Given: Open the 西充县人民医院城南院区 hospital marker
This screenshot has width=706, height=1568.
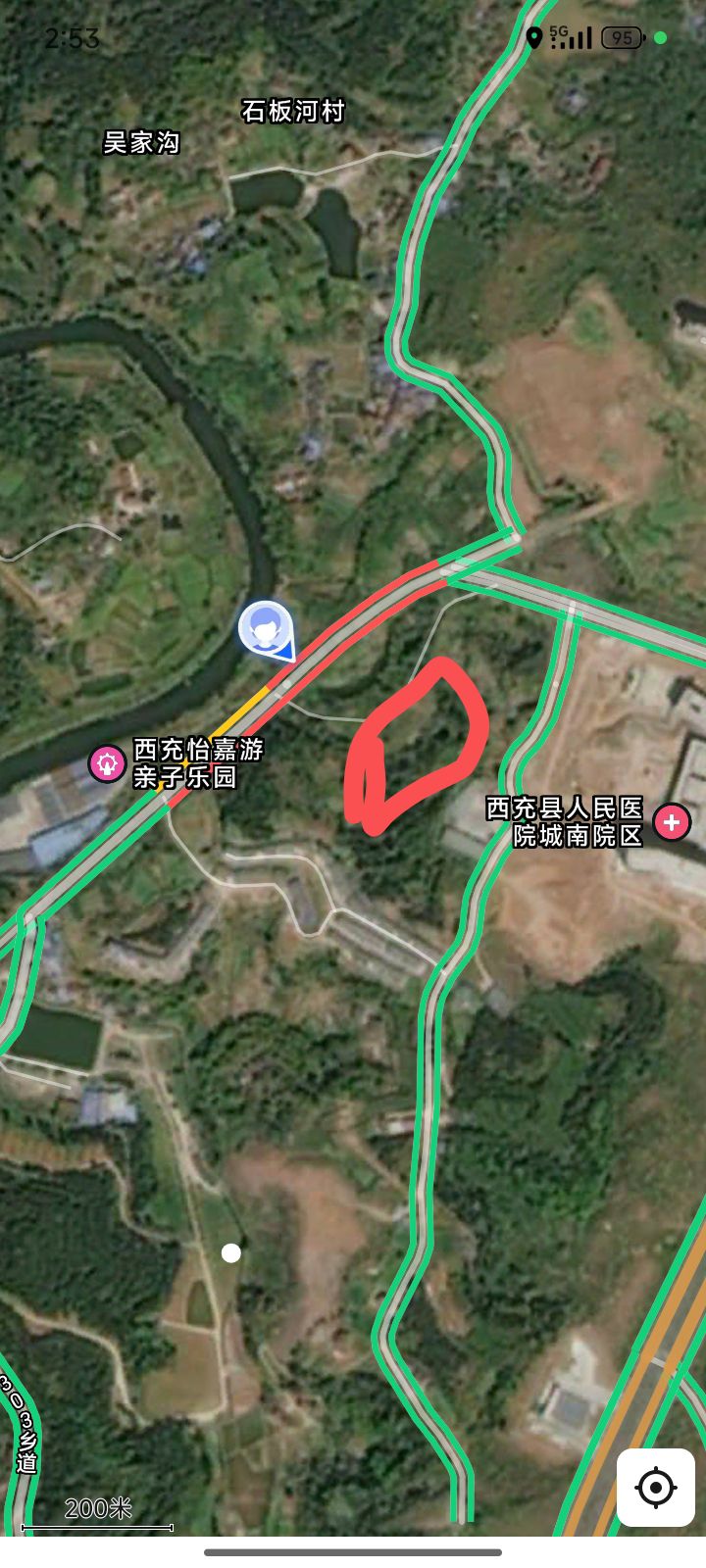Looking at the screenshot, I should (x=672, y=822).
